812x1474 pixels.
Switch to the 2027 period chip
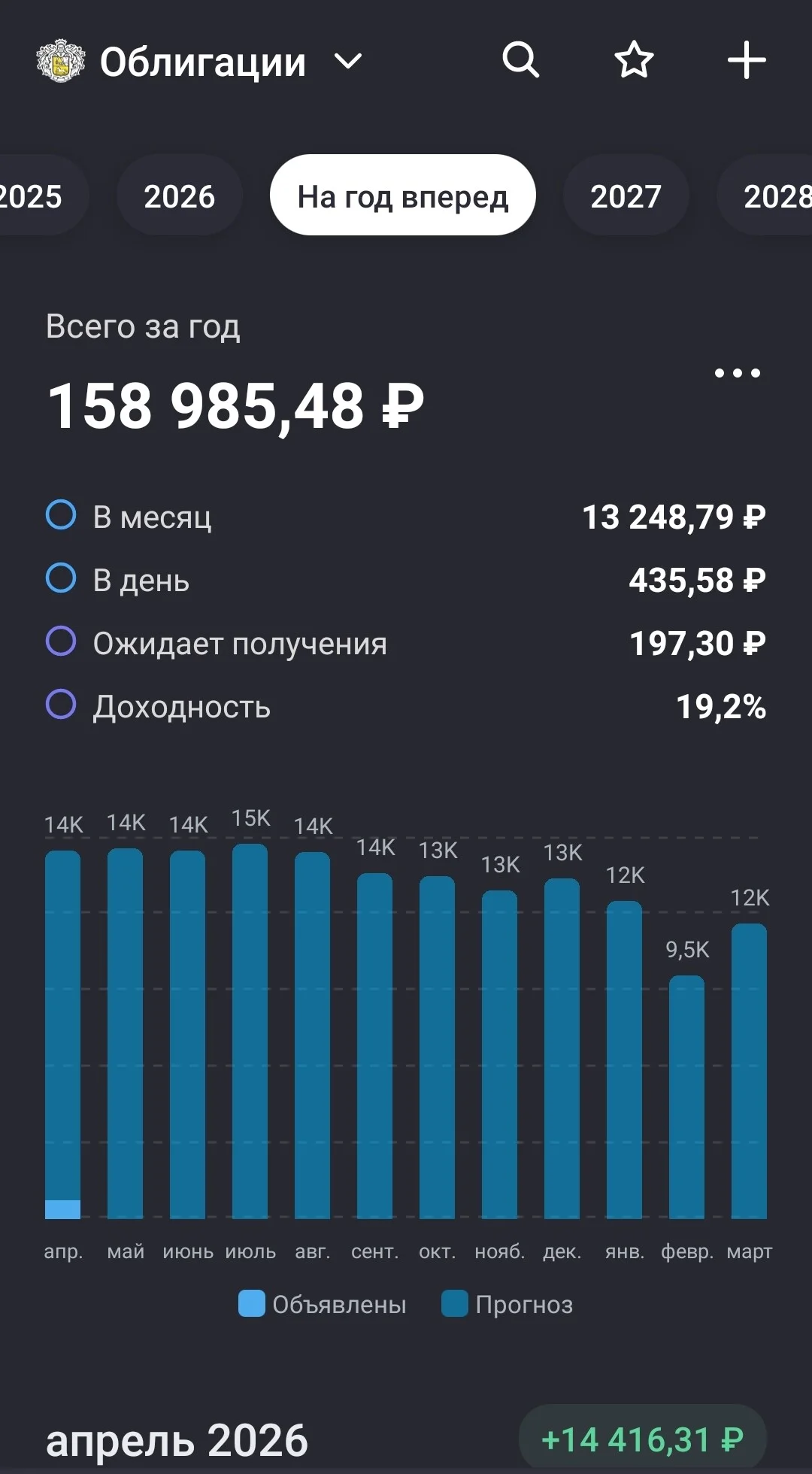[626, 196]
